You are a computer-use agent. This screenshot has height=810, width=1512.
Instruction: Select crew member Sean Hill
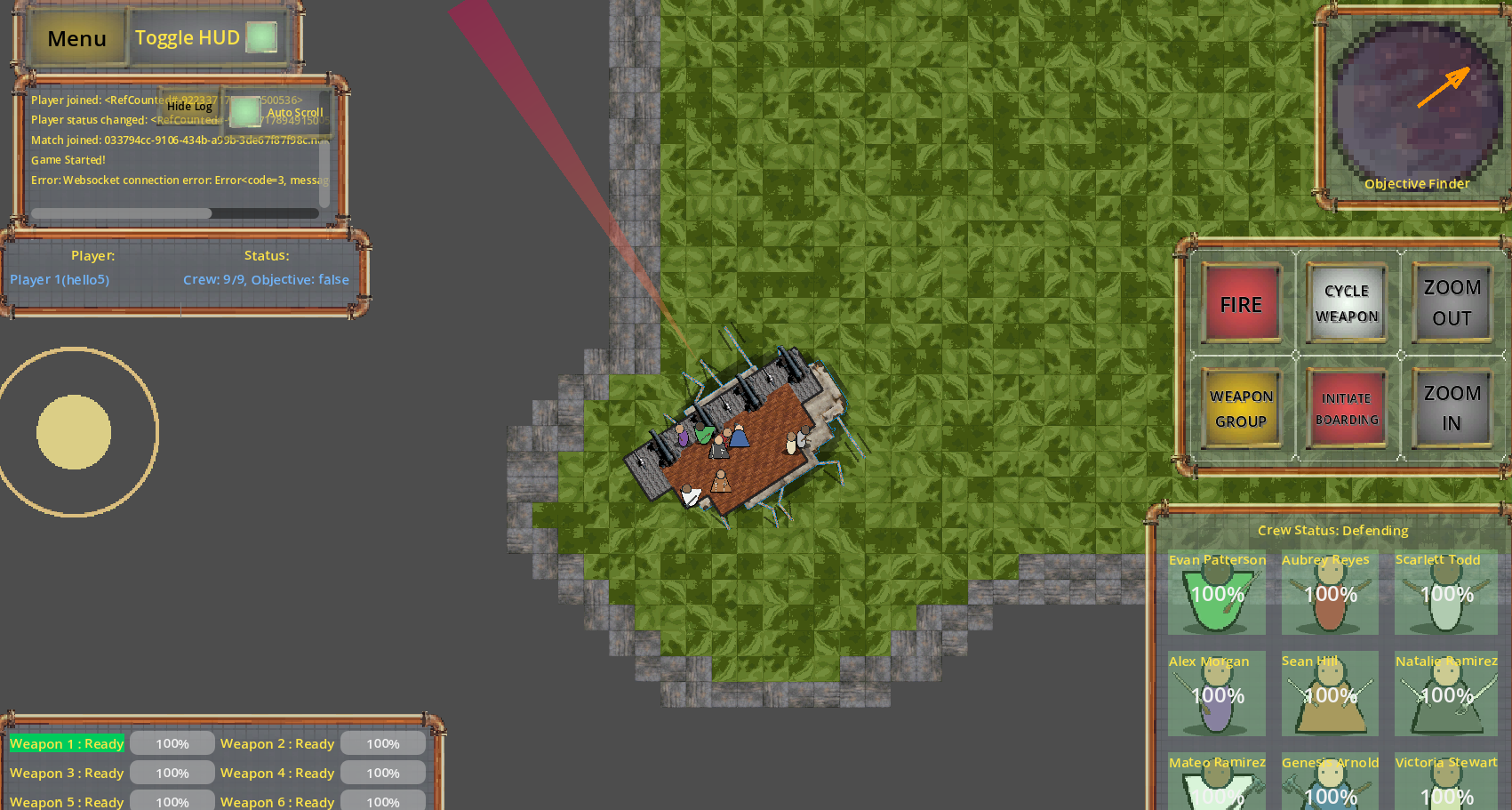point(1330,694)
